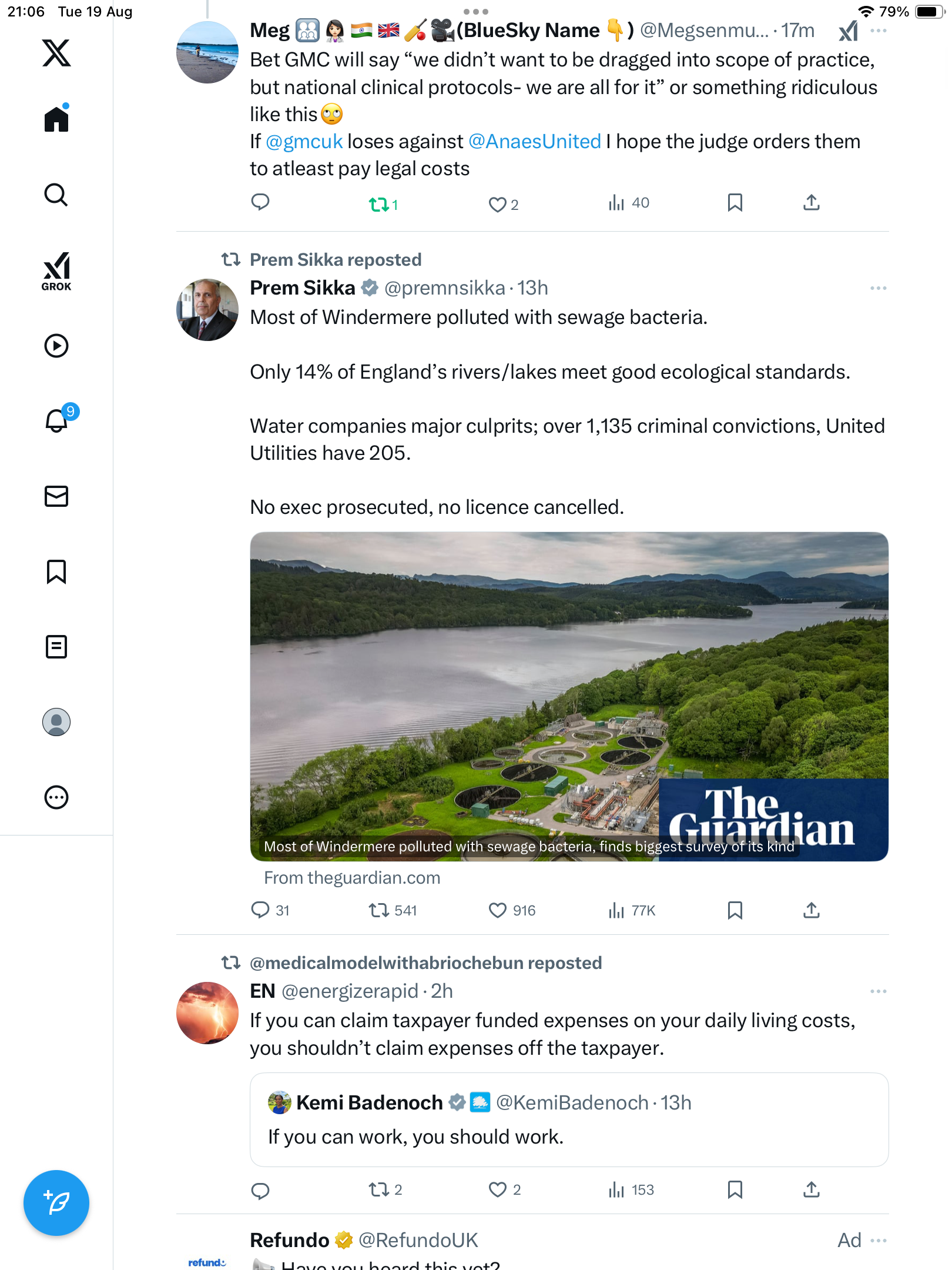Screen dimensions: 952x1270
Task: Share Prem Sikka's Windermere post
Action: pyautogui.click(x=812, y=910)
